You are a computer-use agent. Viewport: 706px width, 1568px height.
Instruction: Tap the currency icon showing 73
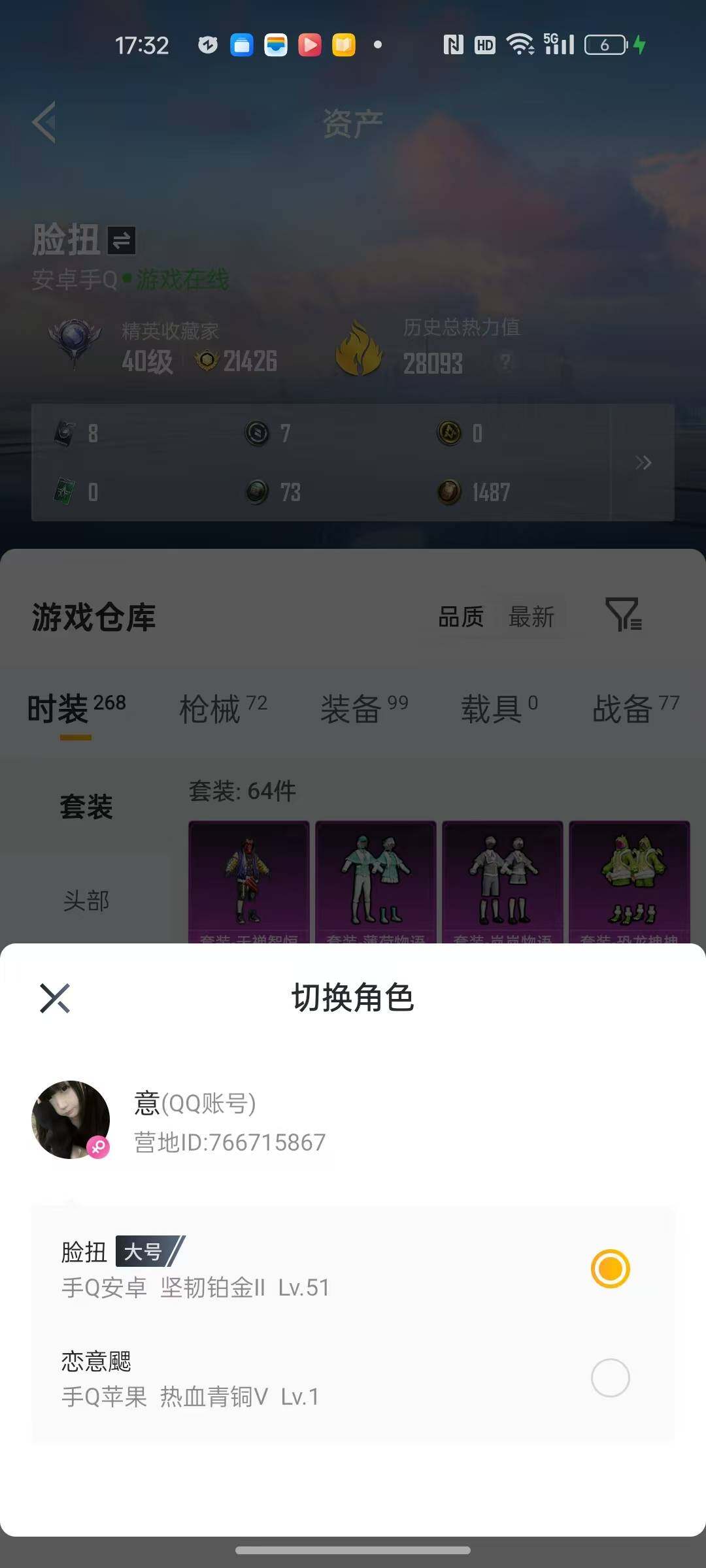point(257,492)
